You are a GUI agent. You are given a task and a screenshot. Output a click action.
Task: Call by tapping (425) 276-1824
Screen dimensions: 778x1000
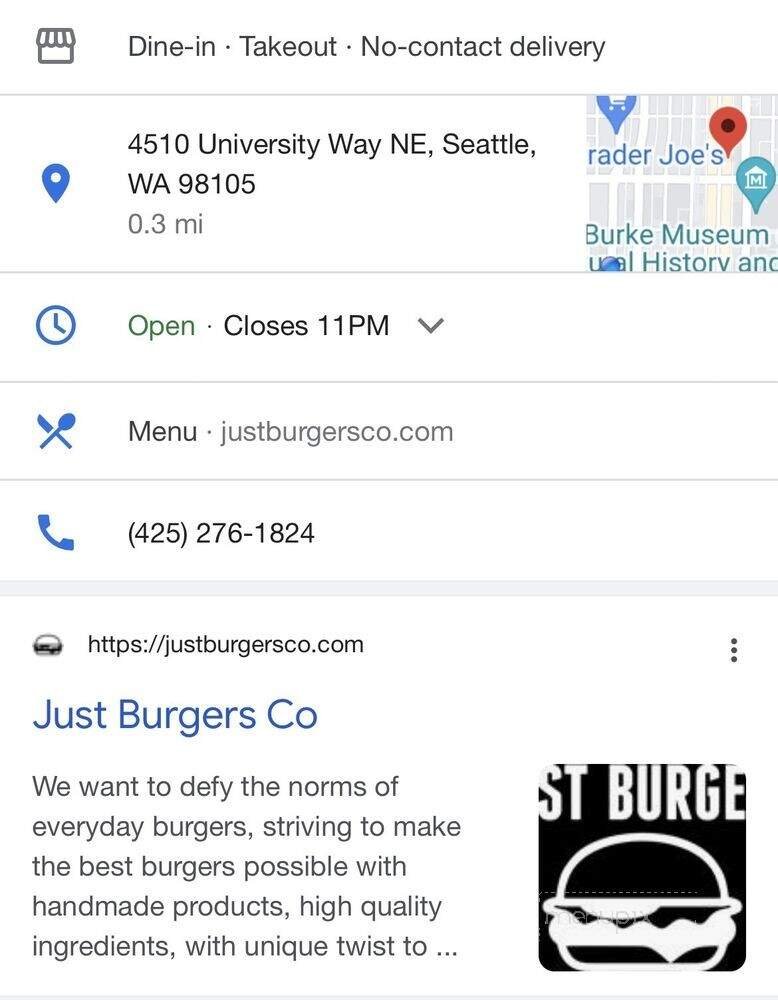click(219, 531)
